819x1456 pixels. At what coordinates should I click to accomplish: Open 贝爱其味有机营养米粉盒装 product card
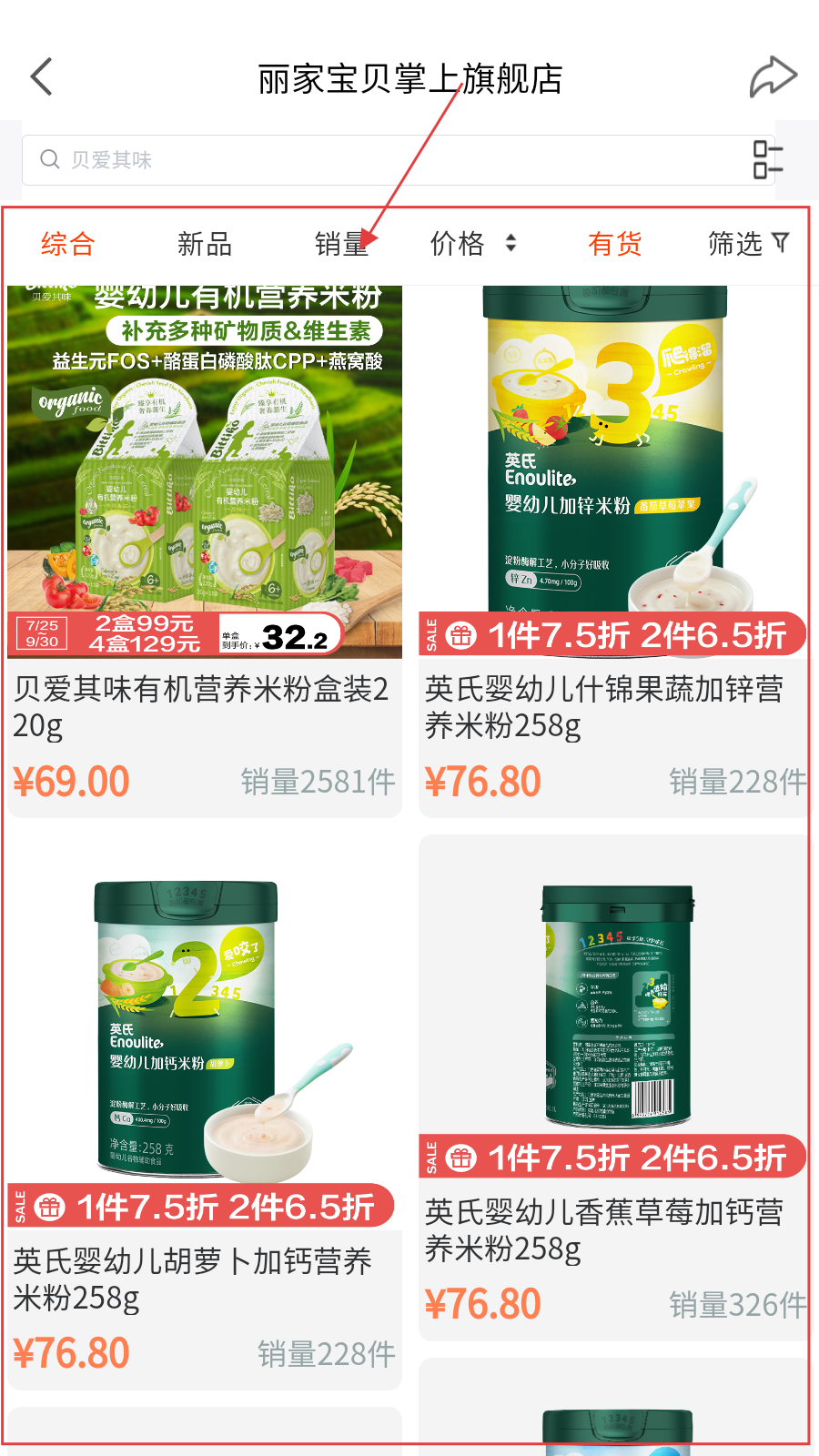(x=205, y=546)
